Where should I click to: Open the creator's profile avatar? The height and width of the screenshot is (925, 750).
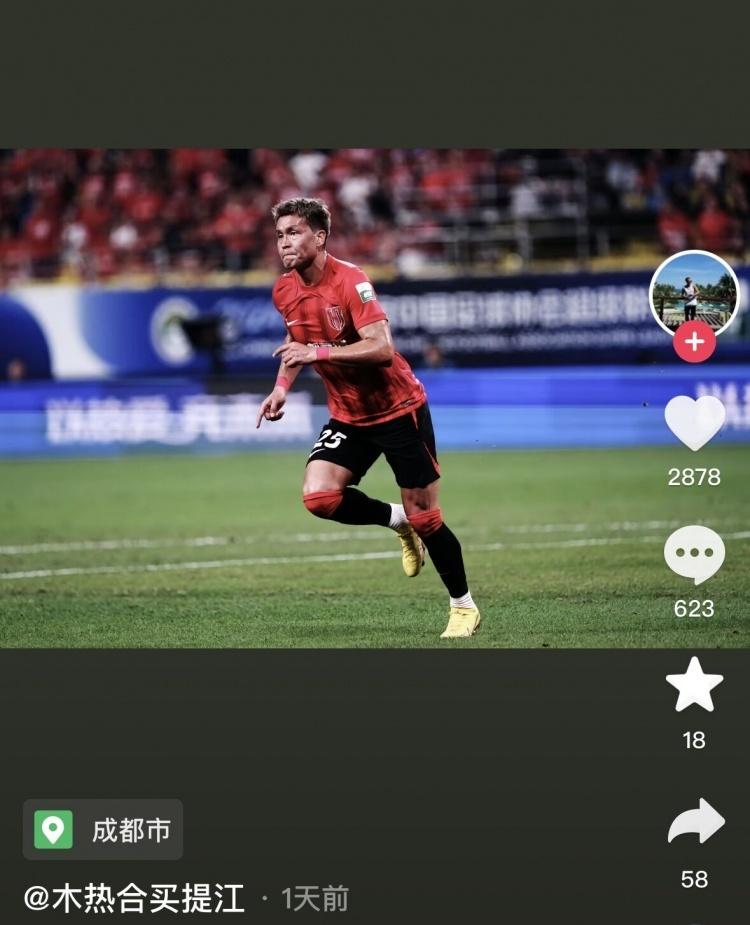694,292
